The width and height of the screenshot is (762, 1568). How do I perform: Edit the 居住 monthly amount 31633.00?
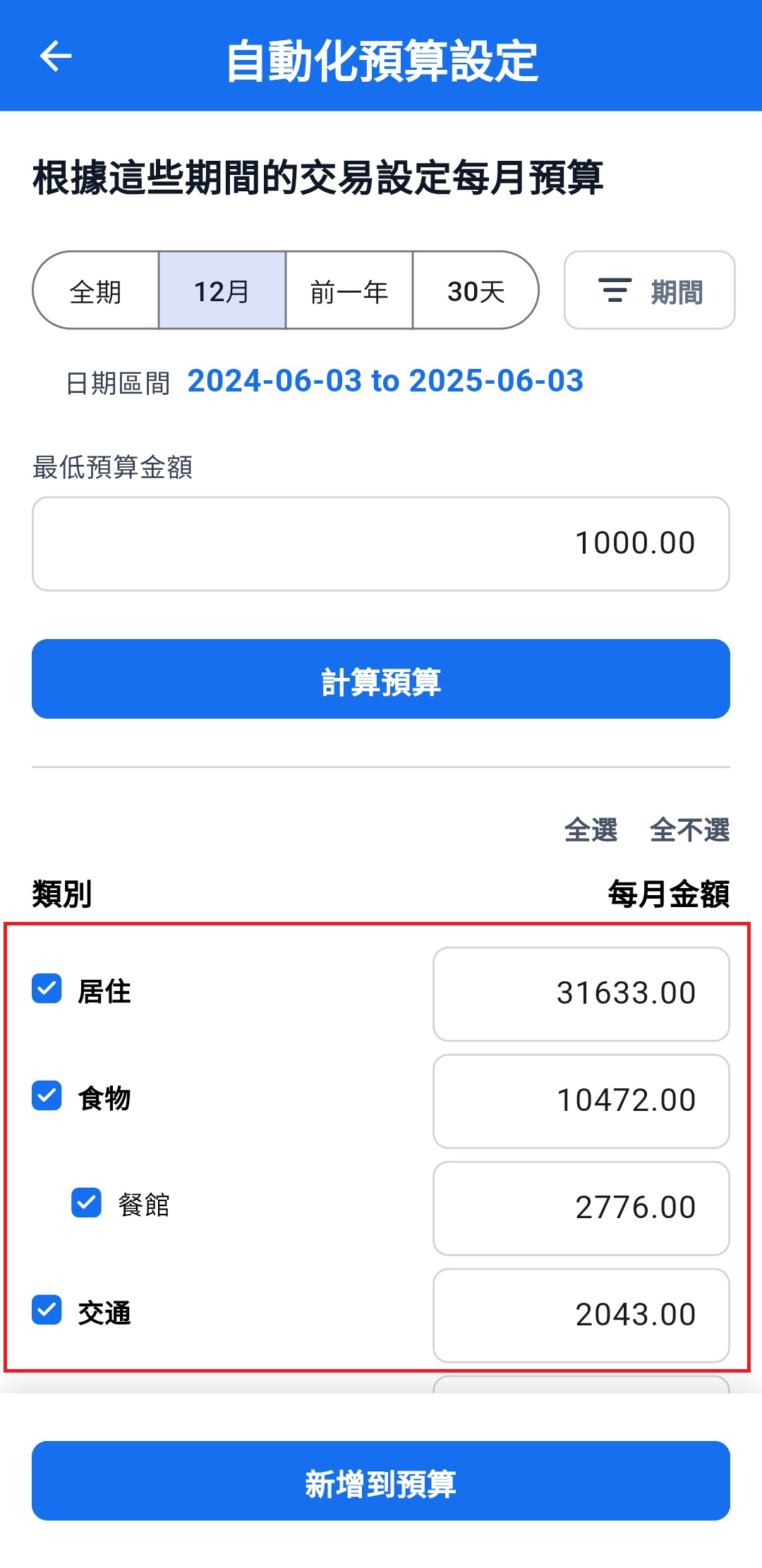[x=581, y=994]
